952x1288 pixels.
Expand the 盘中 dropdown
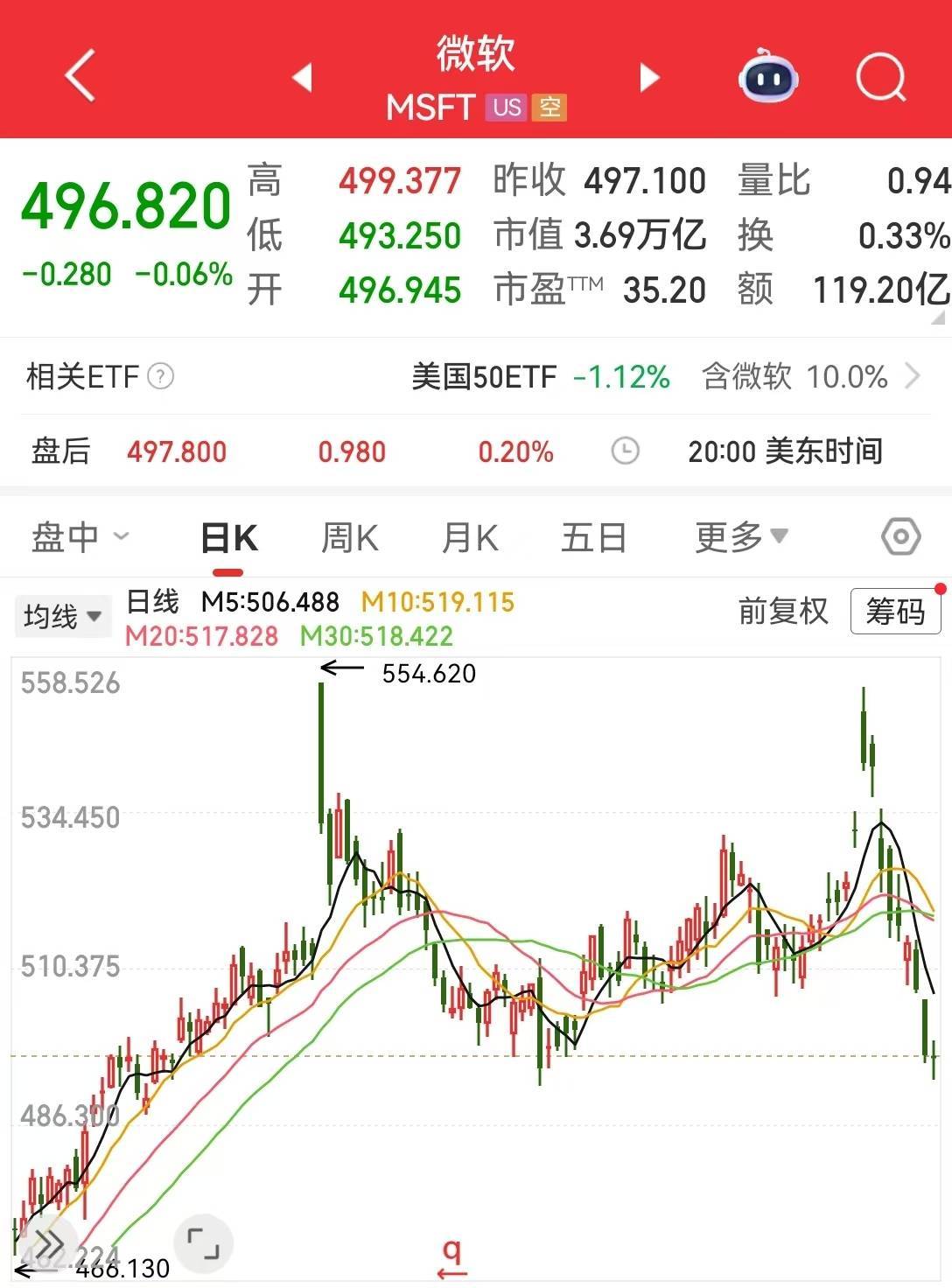click(80, 537)
